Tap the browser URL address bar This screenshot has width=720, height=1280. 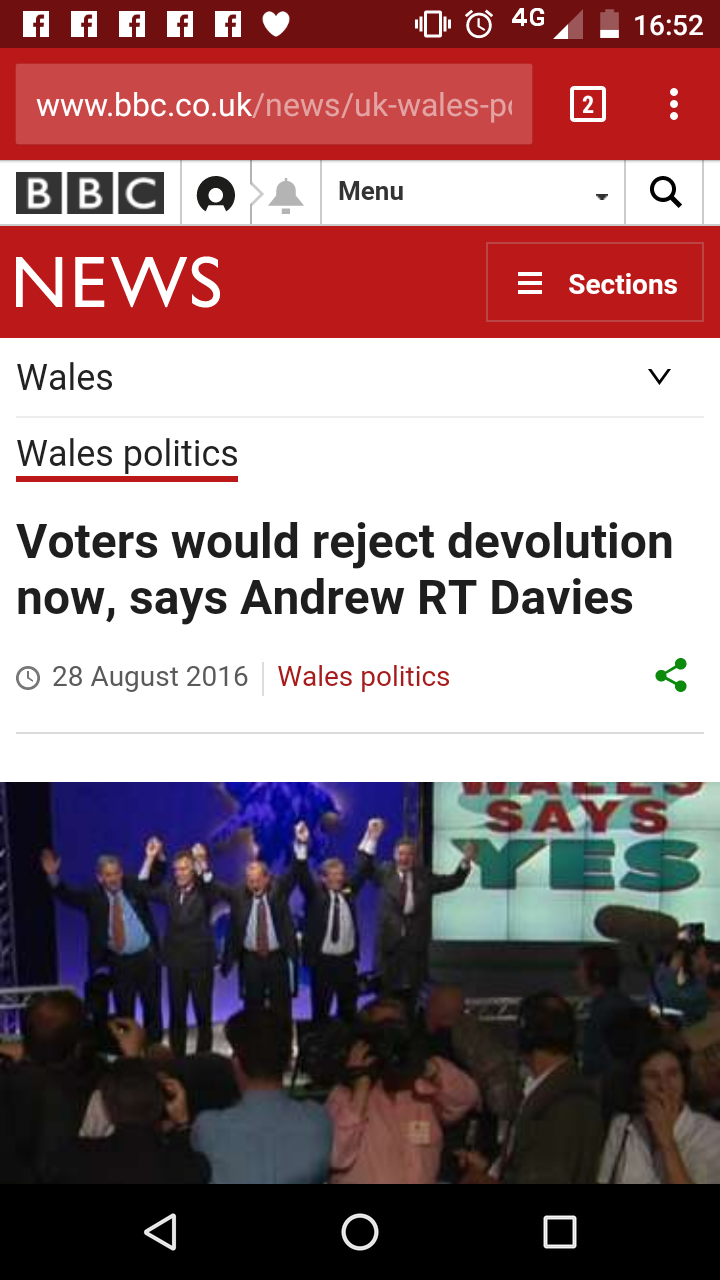click(x=273, y=105)
